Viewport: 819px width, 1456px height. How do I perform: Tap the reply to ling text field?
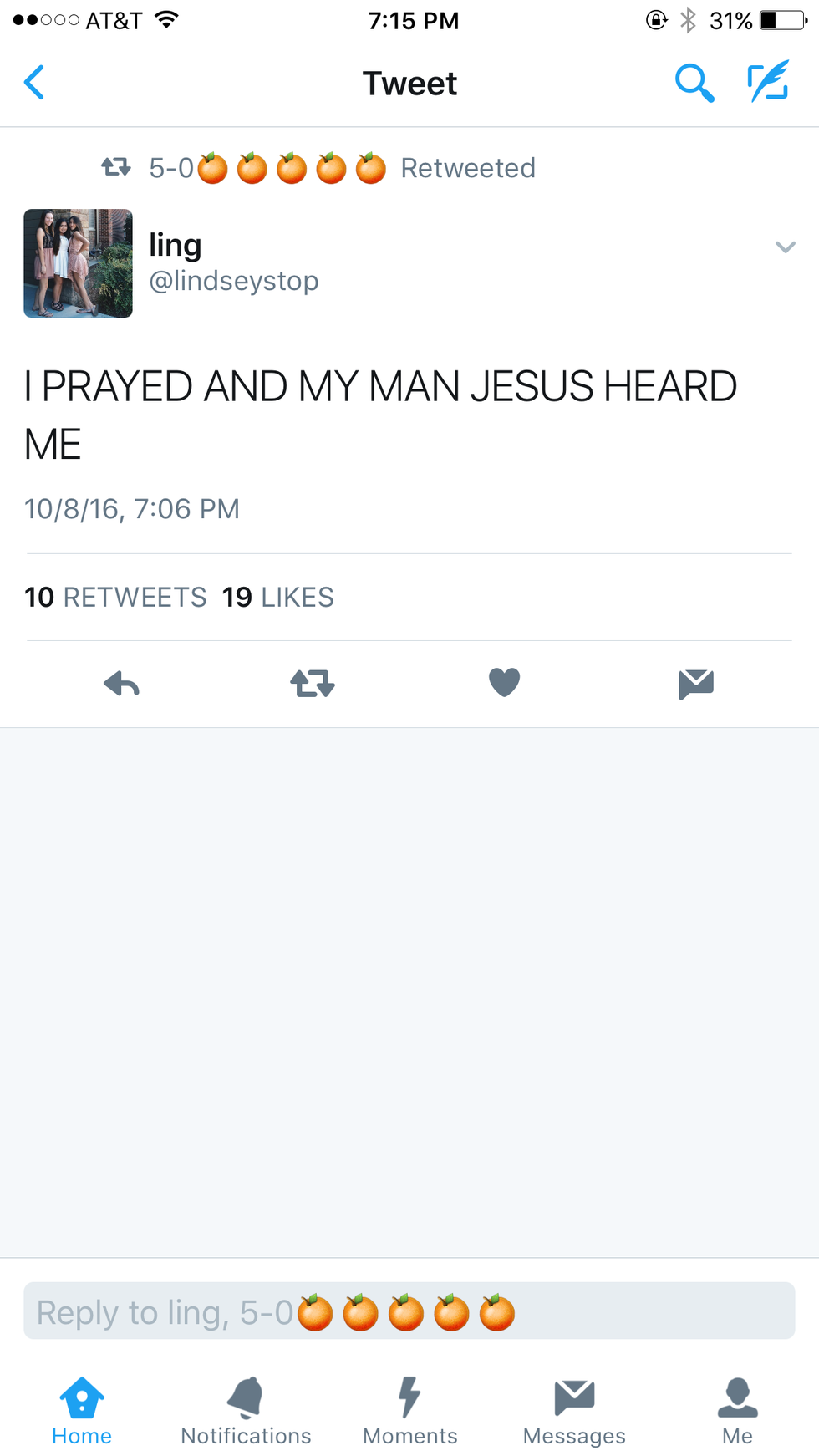click(x=409, y=1311)
